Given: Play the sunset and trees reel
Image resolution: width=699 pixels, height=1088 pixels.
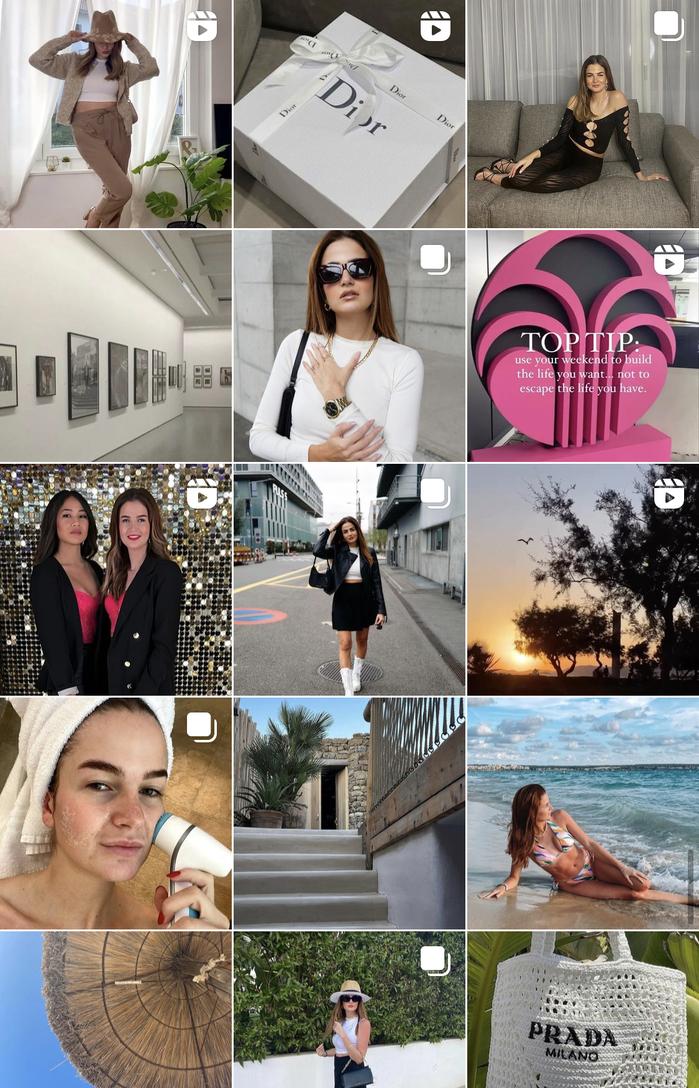Looking at the screenshot, I should [x=583, y=579].
